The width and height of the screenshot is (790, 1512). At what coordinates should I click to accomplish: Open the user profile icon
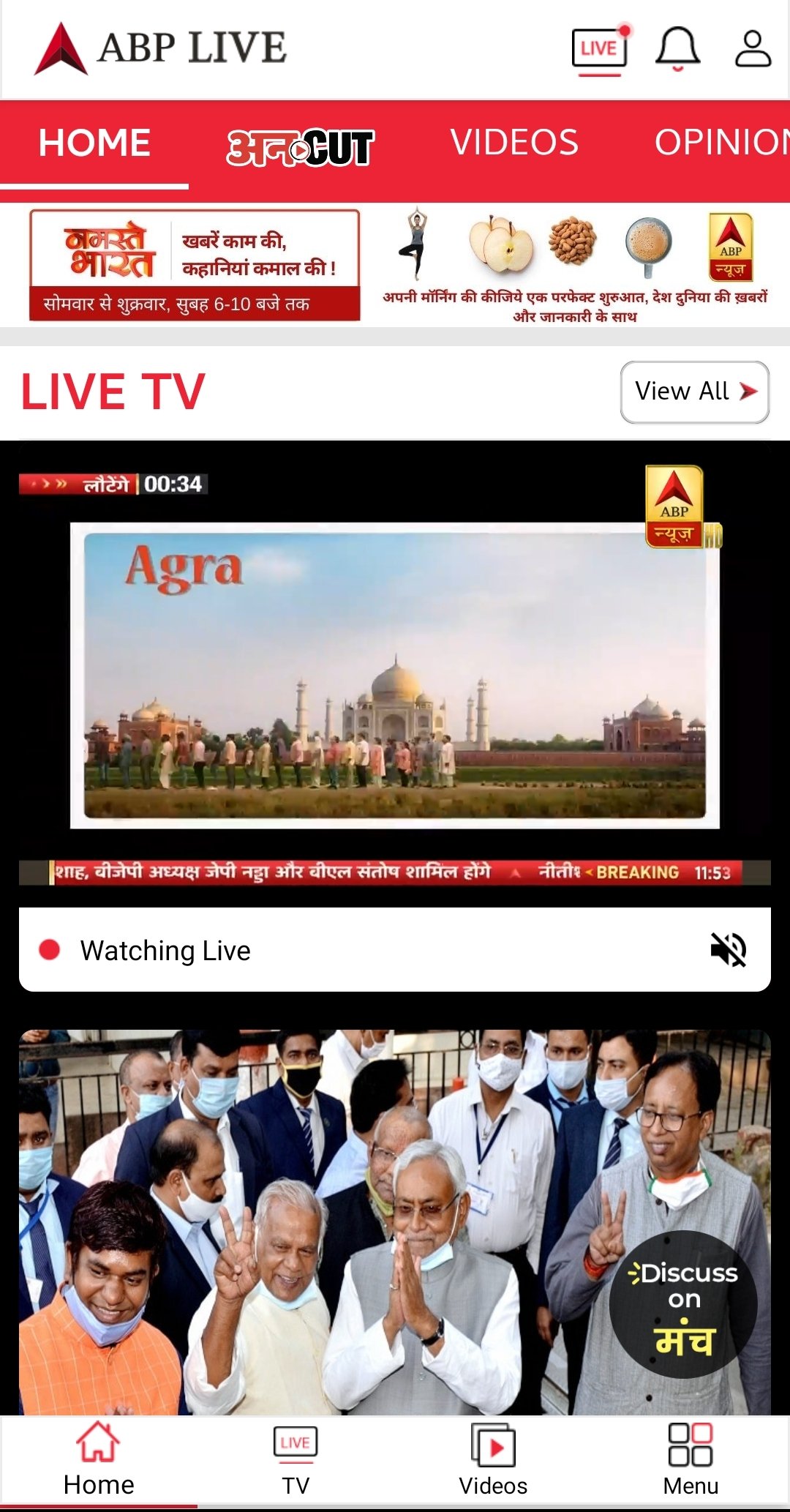click(753, 49)
